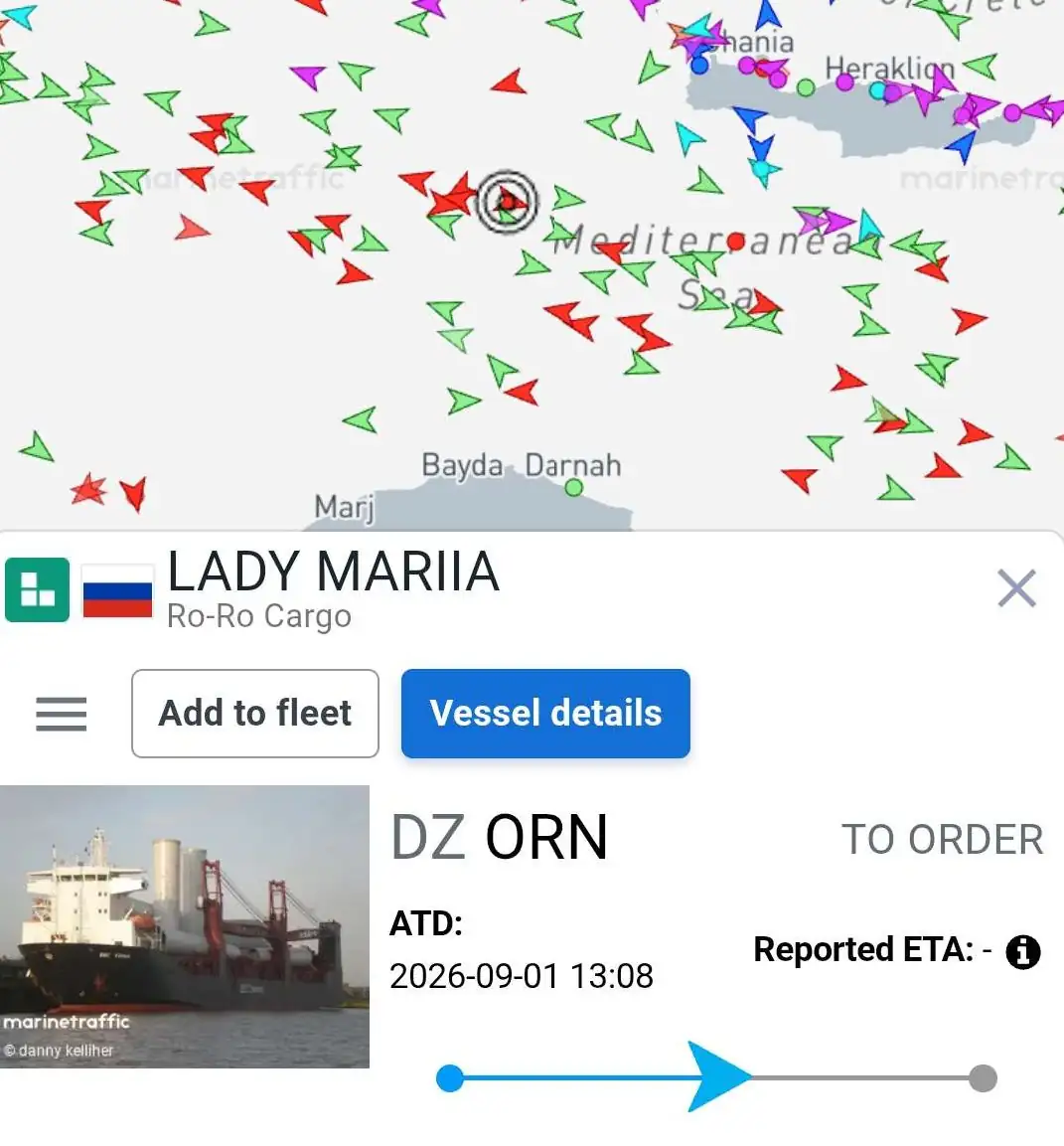Open the hamburger menu beside Add to fleet
Image resolution: width=1064 pixels, height=1146 pixels.
click(62, 714)
